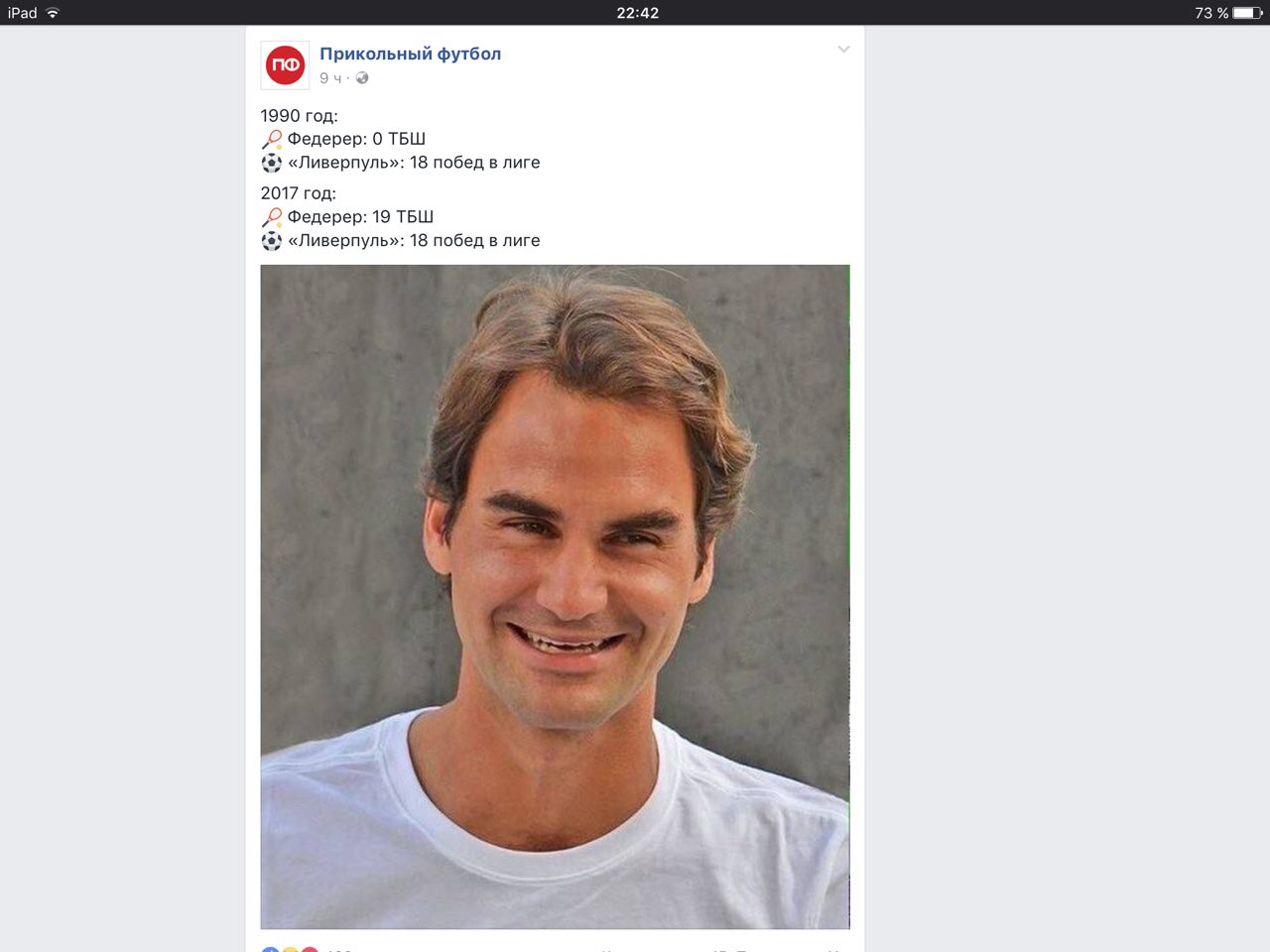
Task: Open the Прикольный футбол page name link
Action: [410, 54]
